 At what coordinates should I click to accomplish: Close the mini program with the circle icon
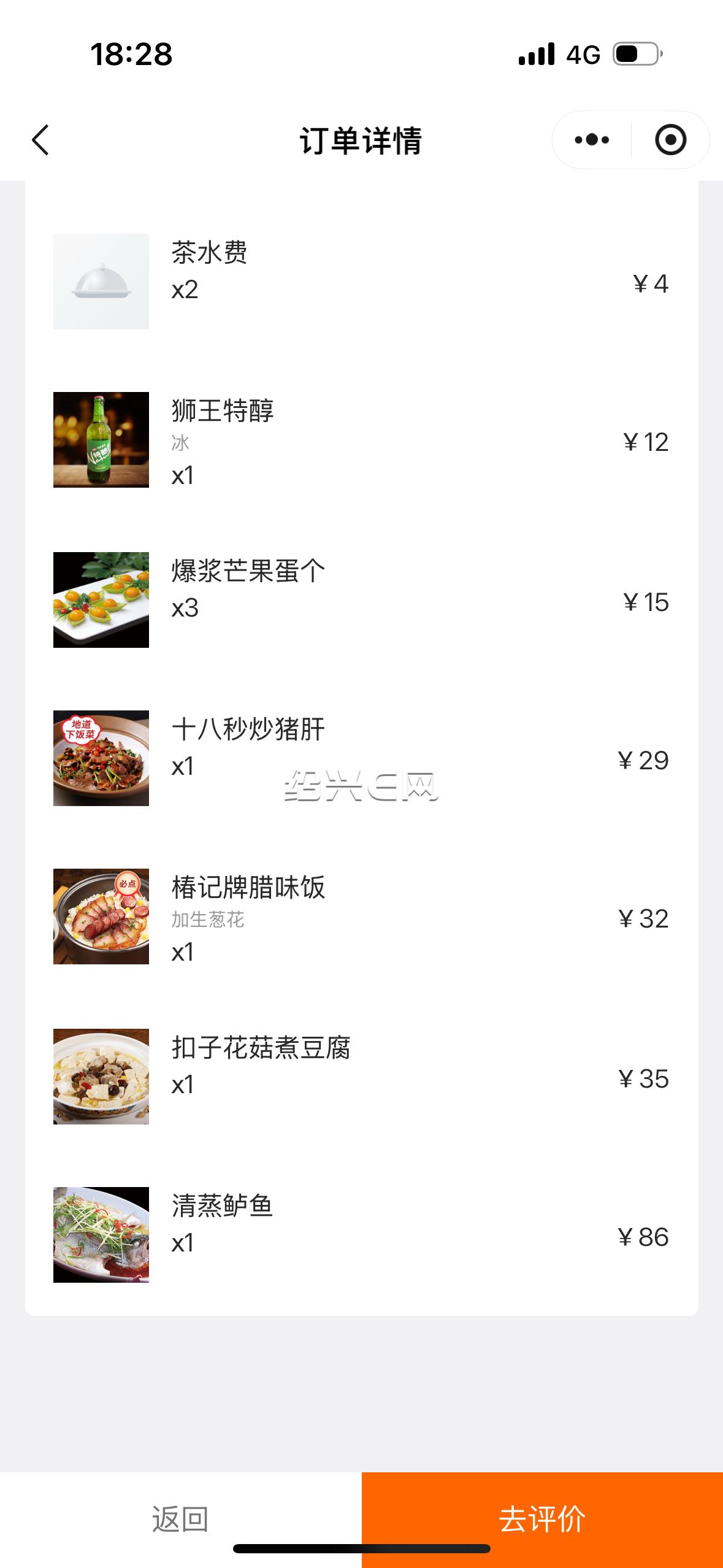point(671,140)
